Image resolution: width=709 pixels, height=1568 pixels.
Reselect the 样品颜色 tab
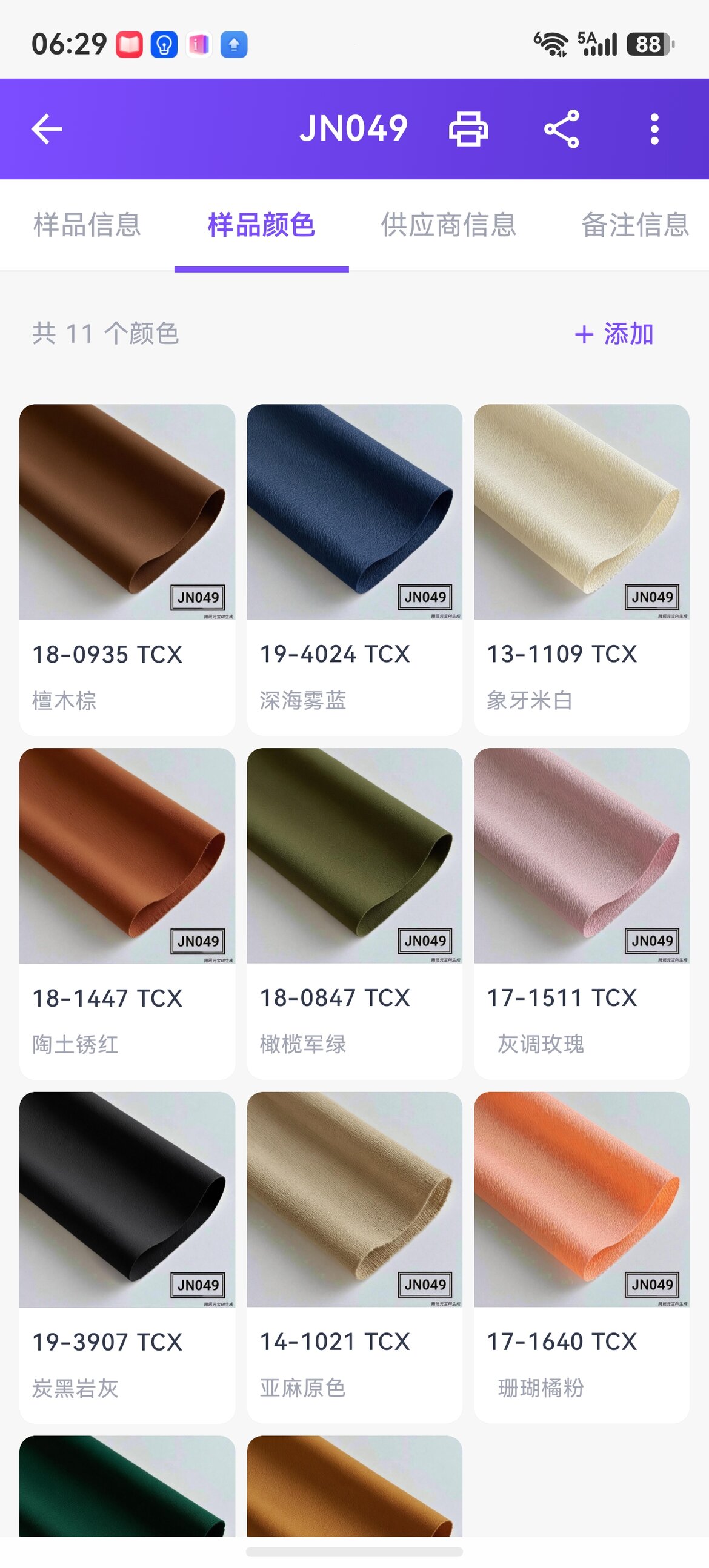coord(262,225)
